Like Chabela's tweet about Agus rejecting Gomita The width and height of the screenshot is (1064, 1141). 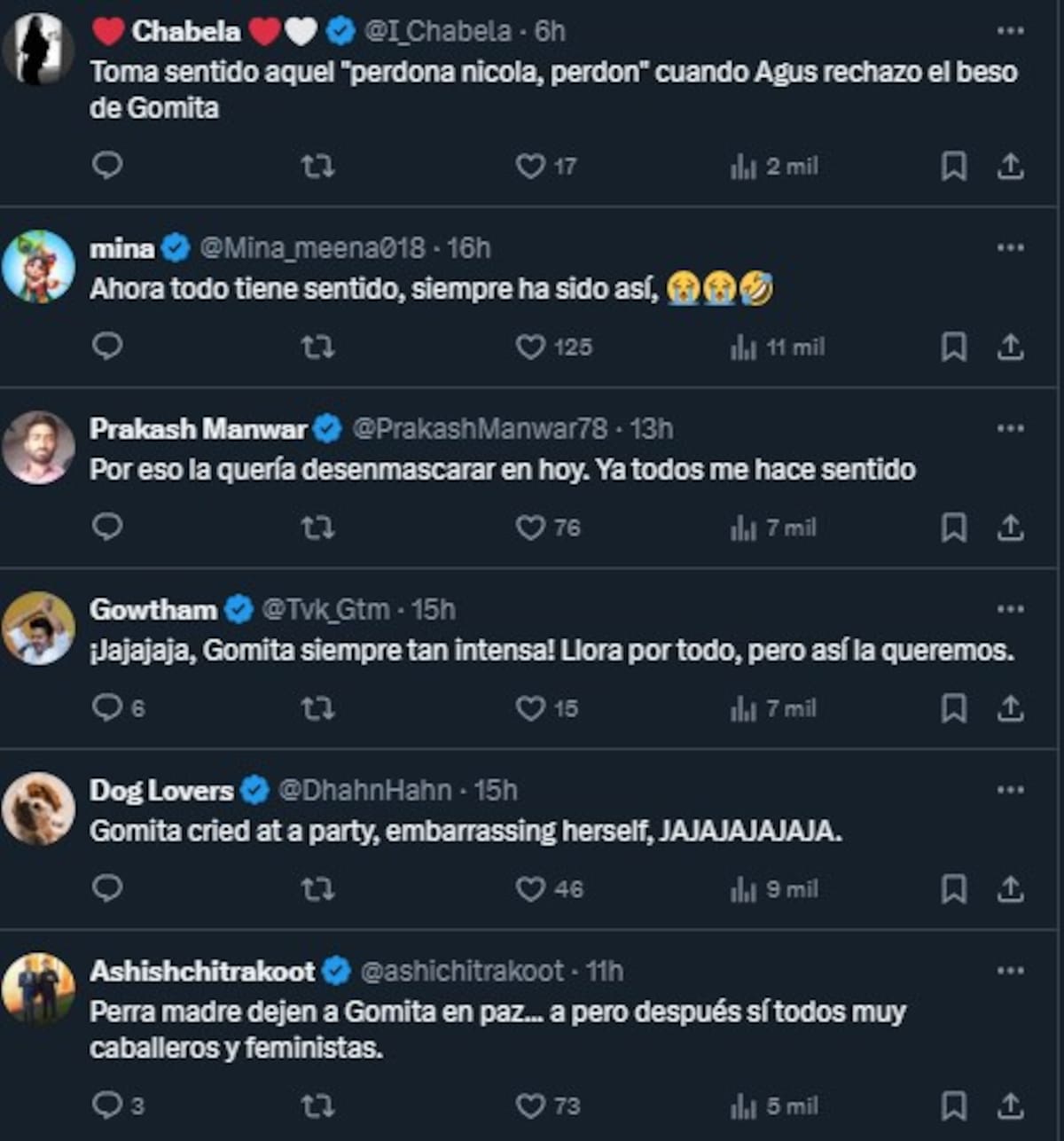pyautogui.click(x=532, y=164)
